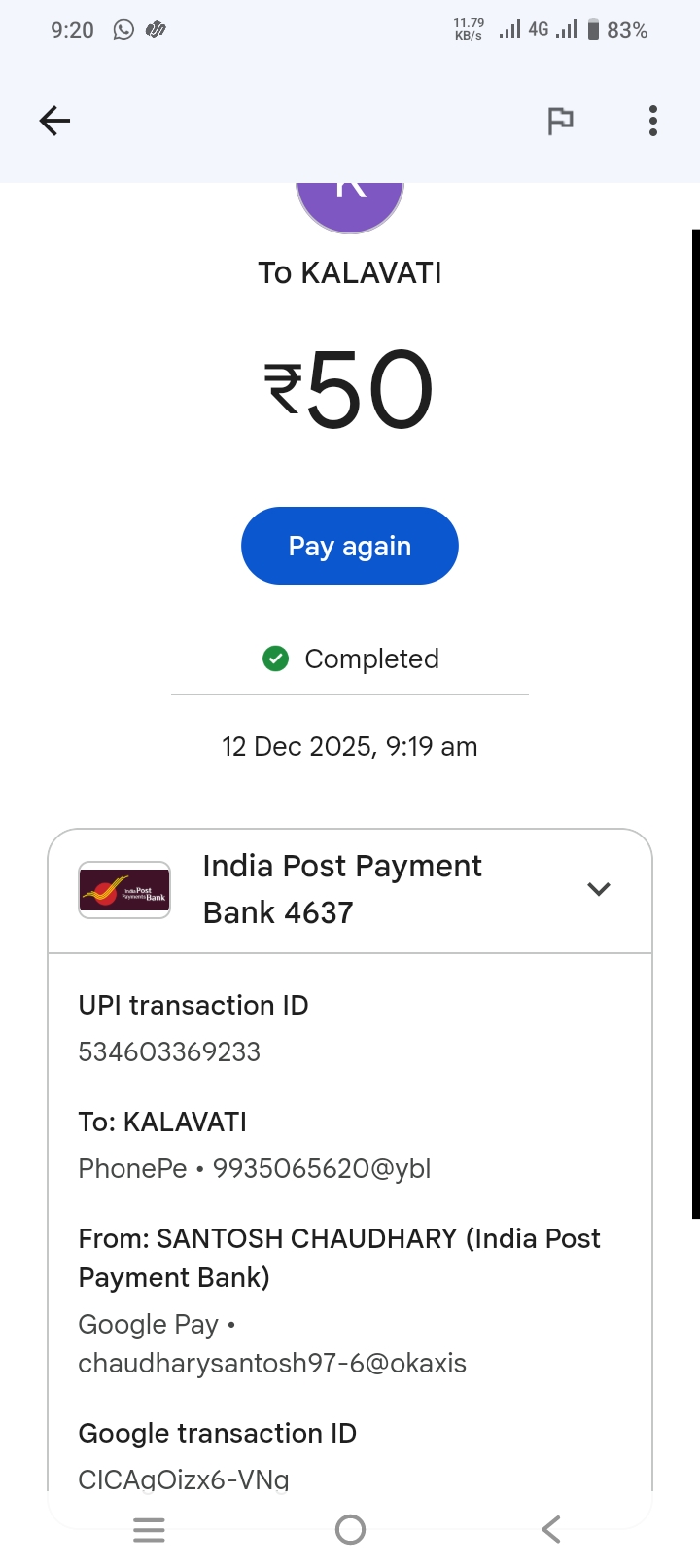Tap the system home button
The height and width of the screenshot is (1568, 700).
tap(350, 1530)
